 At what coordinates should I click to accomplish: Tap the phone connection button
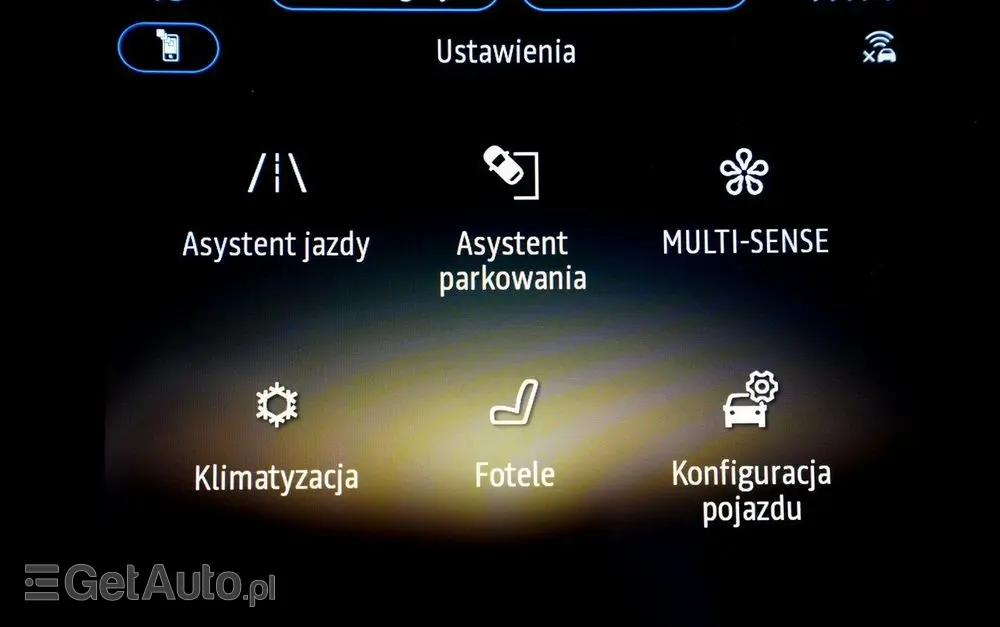(168, 49)
